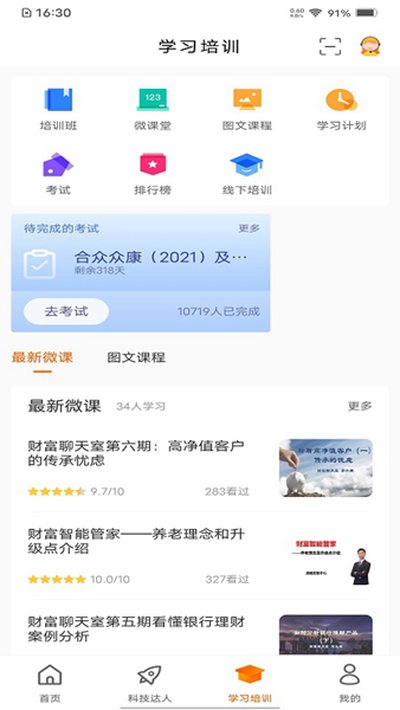The height and width of the screenshot is (710, 400).
Task: Switch to the 图文课程 tab
Action: click(x=136, y=357)
